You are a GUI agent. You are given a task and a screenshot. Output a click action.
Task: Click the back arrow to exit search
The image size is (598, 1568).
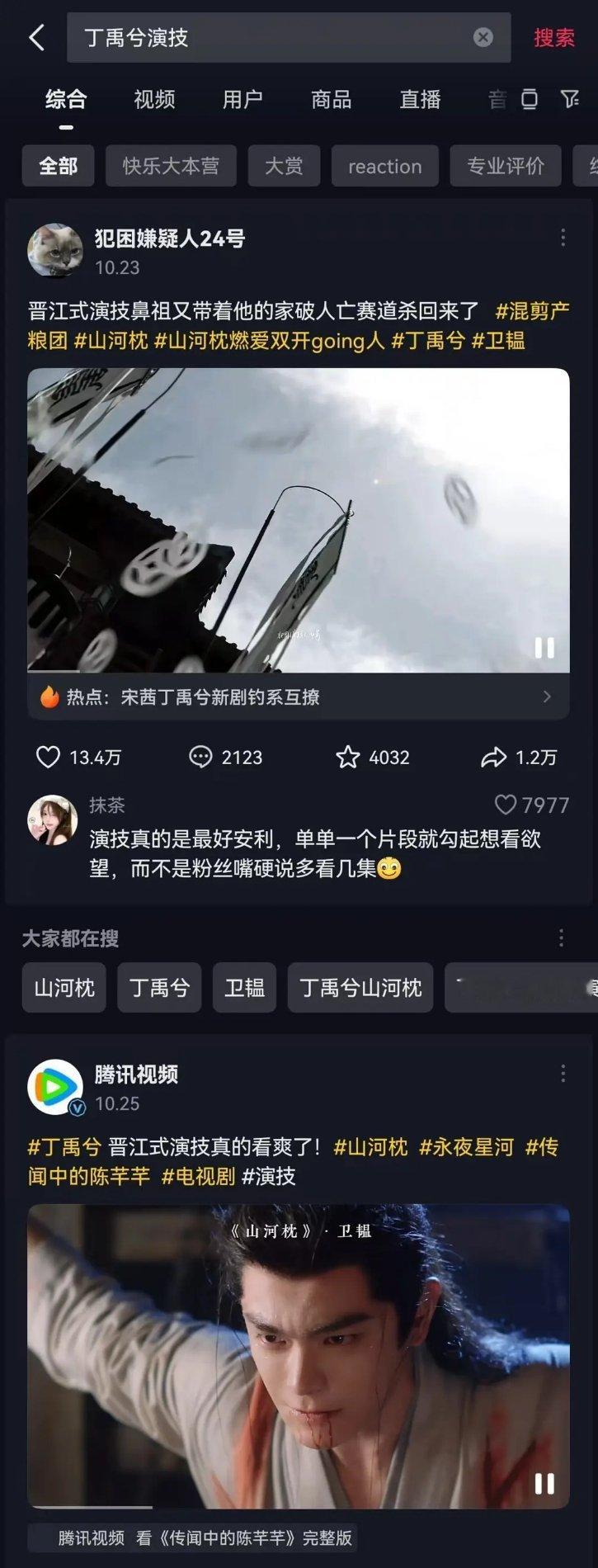coord(35,38)
